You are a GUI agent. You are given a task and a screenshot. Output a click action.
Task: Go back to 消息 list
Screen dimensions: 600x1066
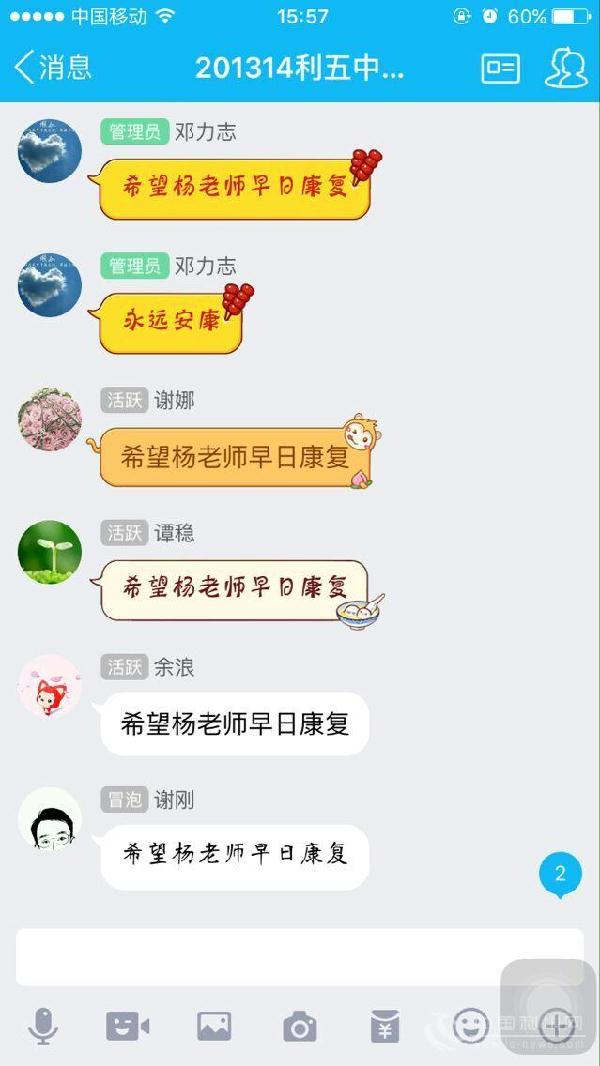tap(52, 67)
